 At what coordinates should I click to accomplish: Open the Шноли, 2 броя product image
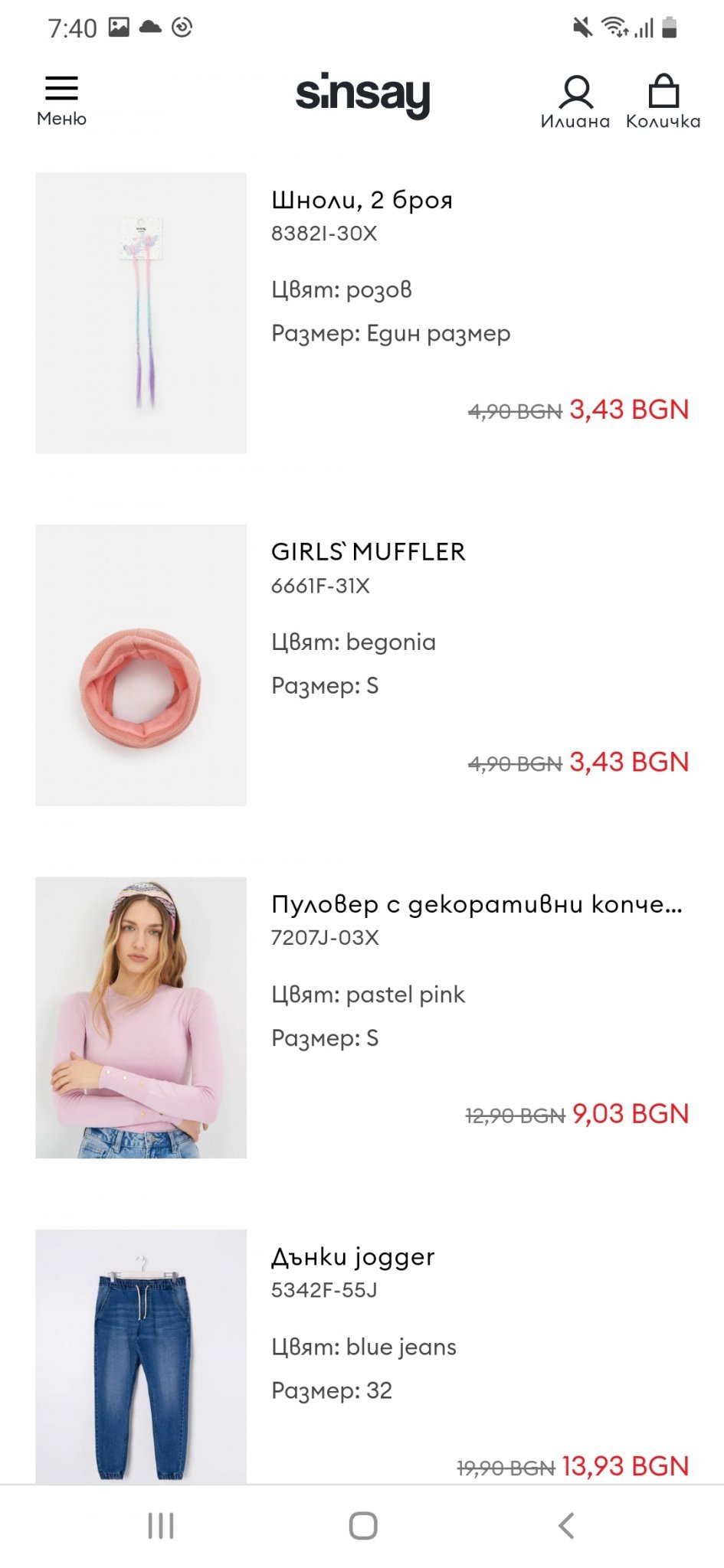tap(141, 312)
